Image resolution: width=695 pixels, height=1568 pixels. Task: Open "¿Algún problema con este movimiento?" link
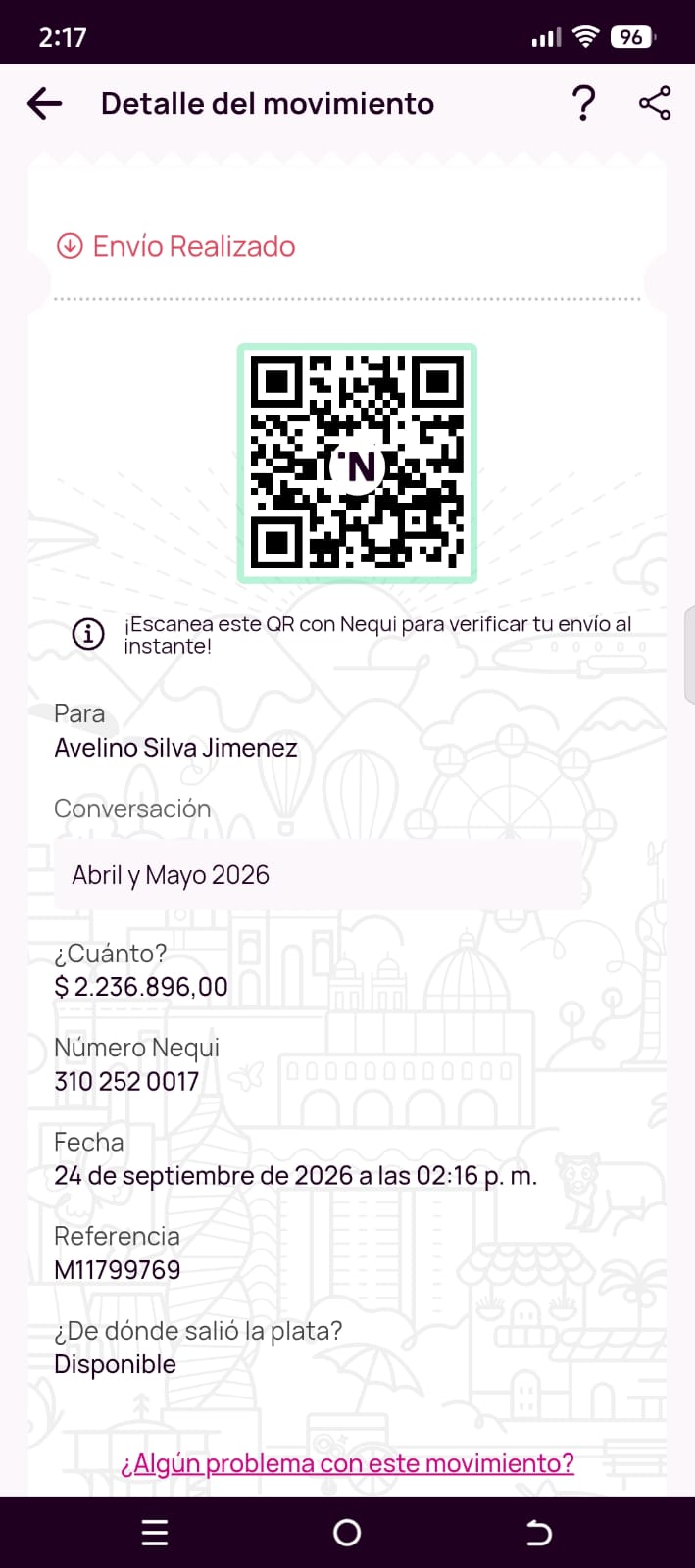coord(347,1463)
